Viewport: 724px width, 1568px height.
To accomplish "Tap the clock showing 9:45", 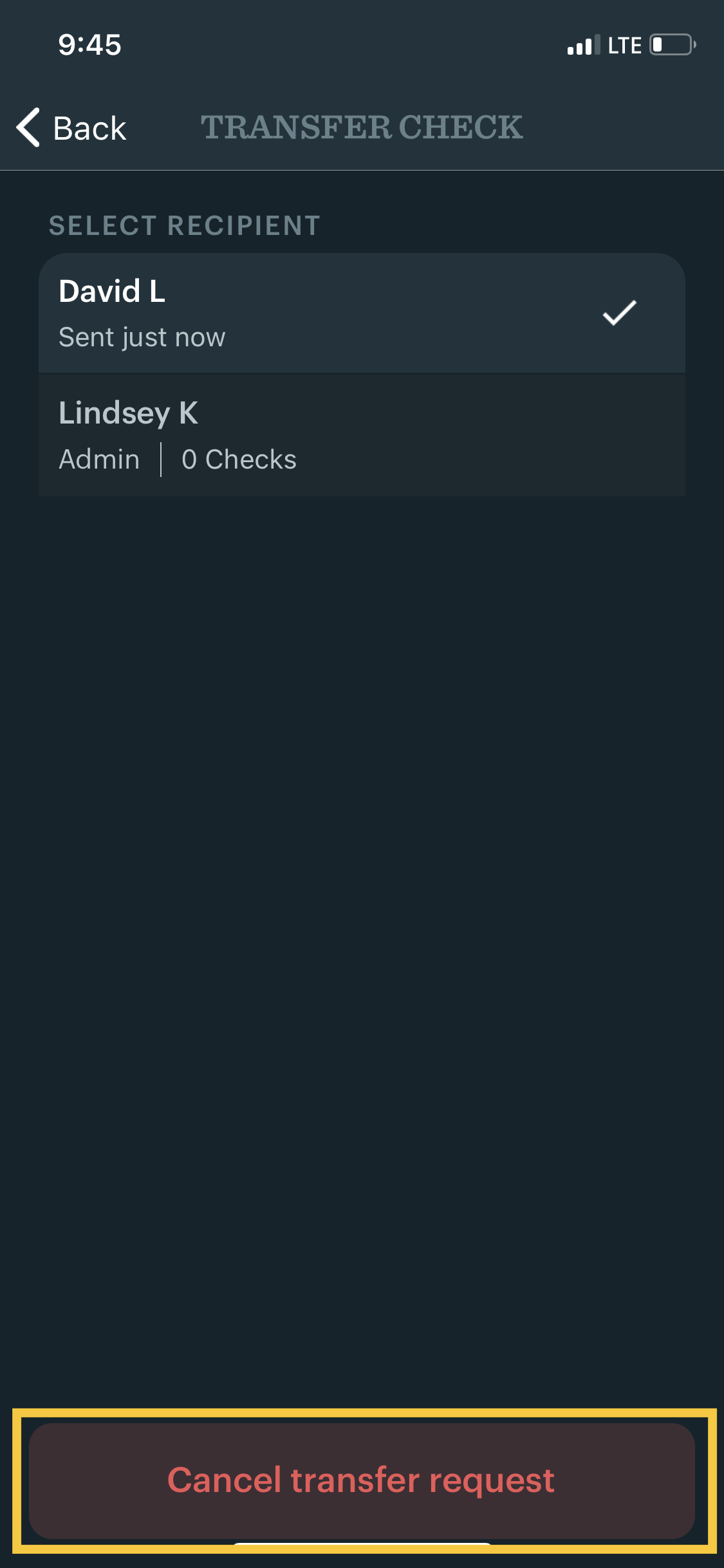I will (x=89, y=44).
